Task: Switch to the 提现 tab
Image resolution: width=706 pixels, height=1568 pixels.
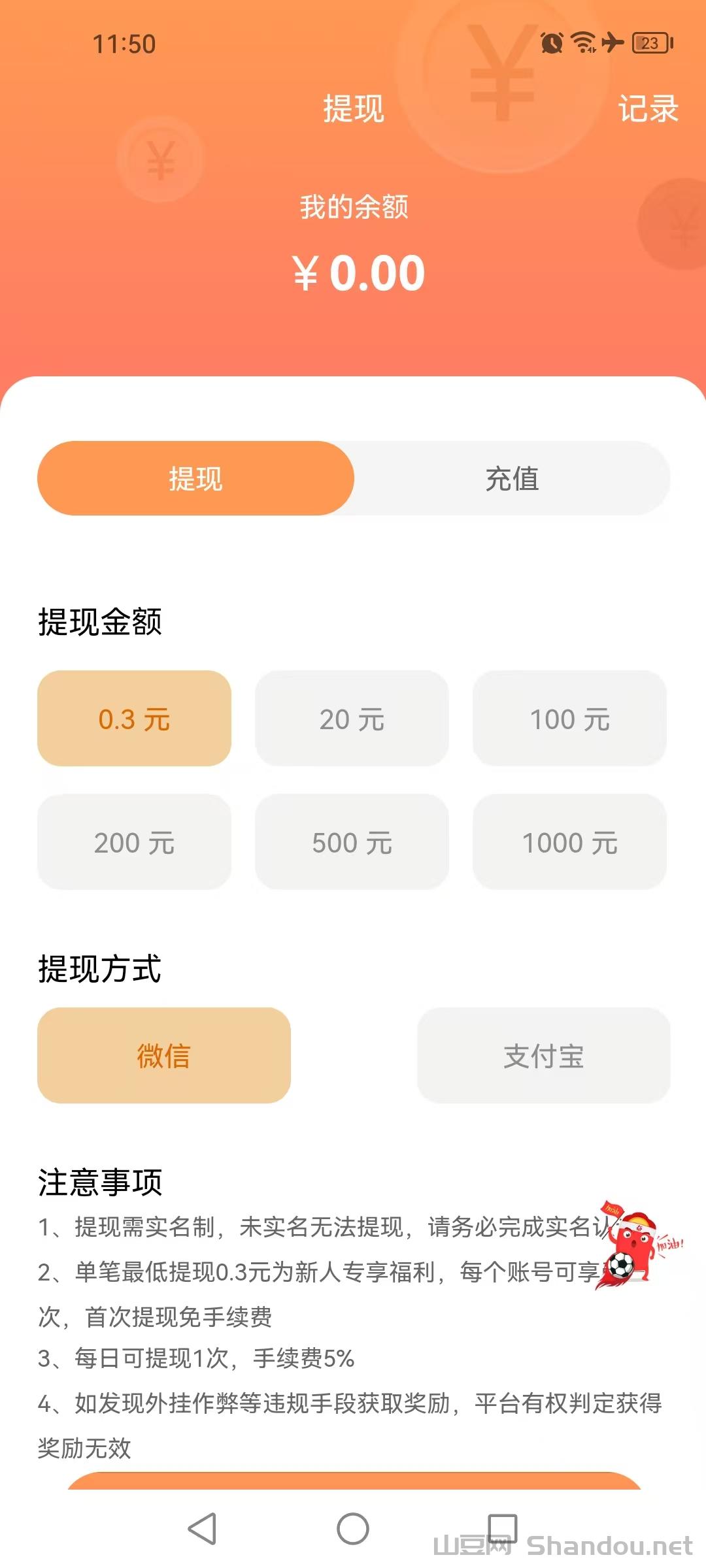Action: (195, 480)
